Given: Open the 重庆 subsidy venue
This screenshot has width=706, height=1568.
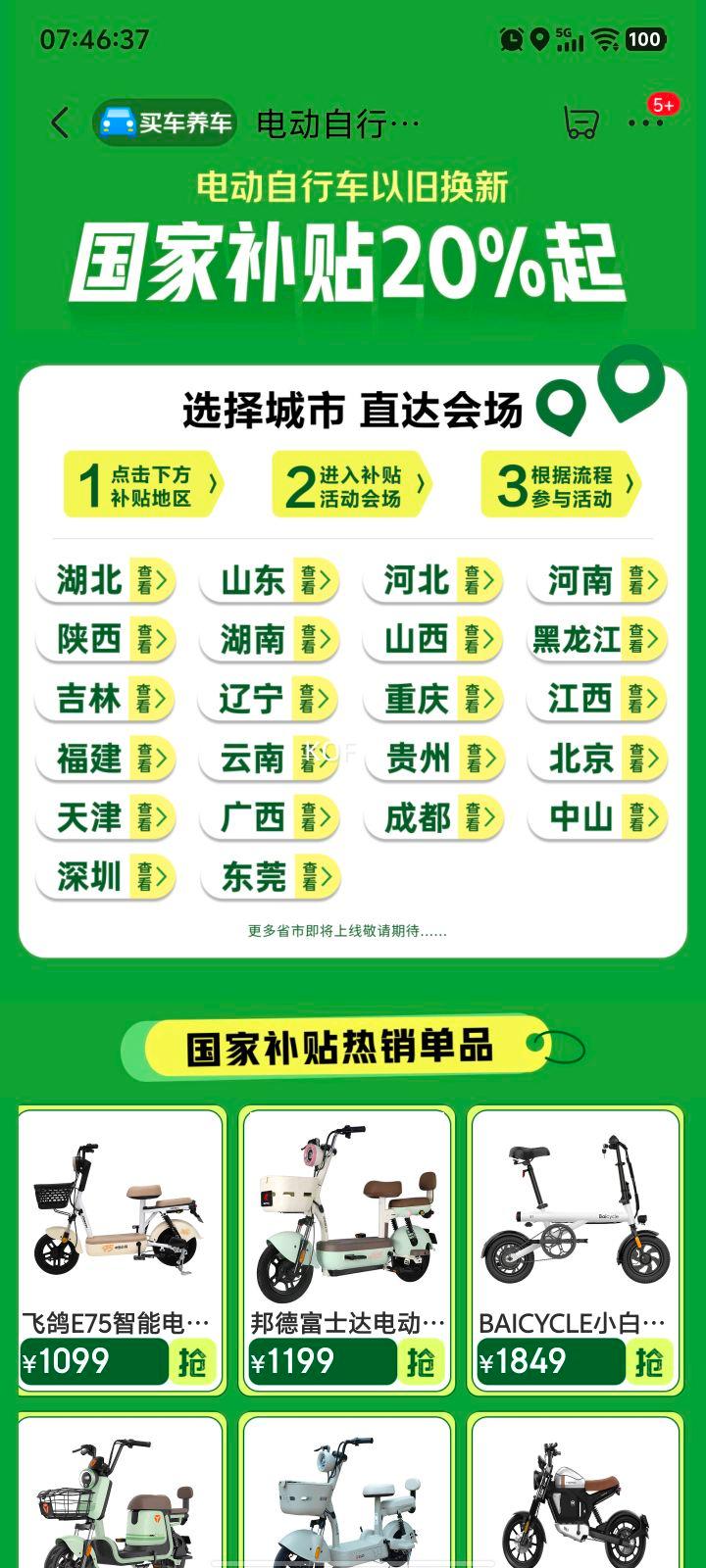Looking at the screenshot, I should click(x=433, y=700).
